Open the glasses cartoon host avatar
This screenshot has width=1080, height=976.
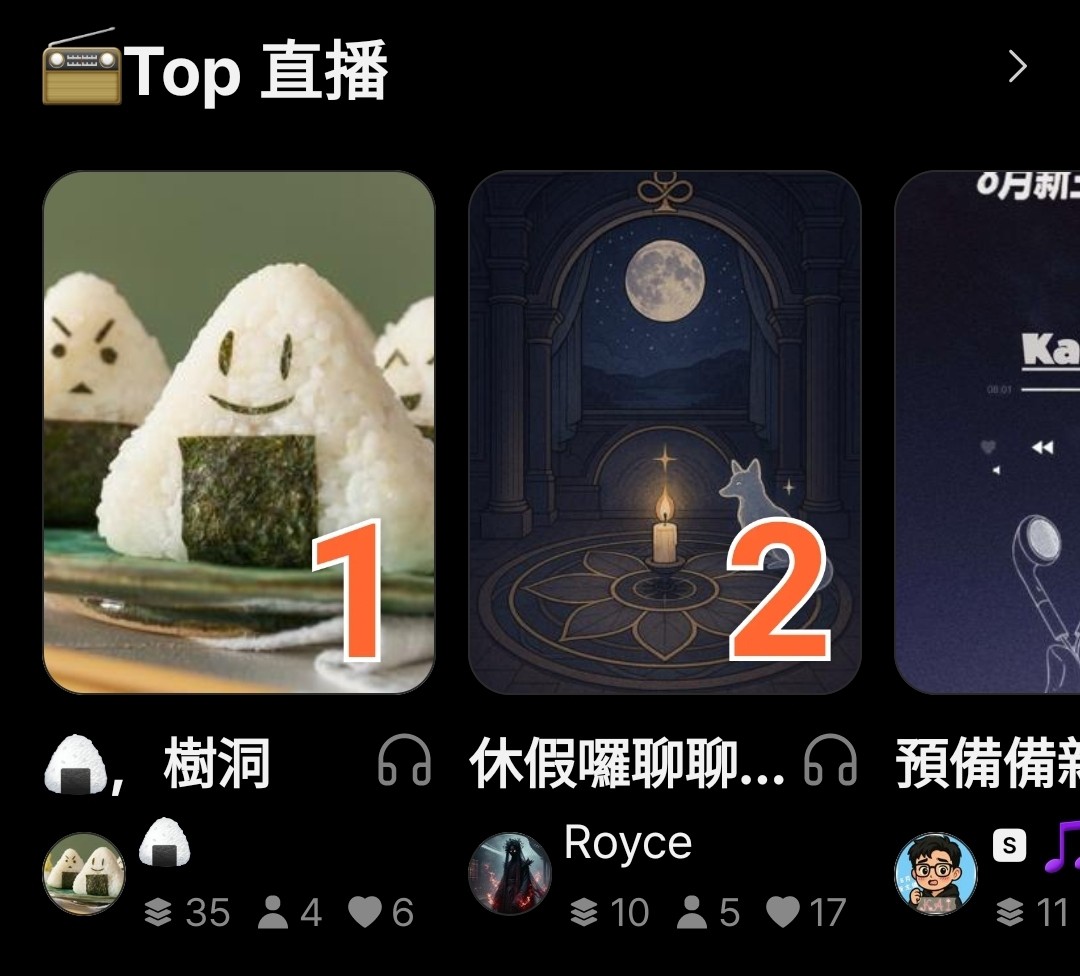click(935, 874)
